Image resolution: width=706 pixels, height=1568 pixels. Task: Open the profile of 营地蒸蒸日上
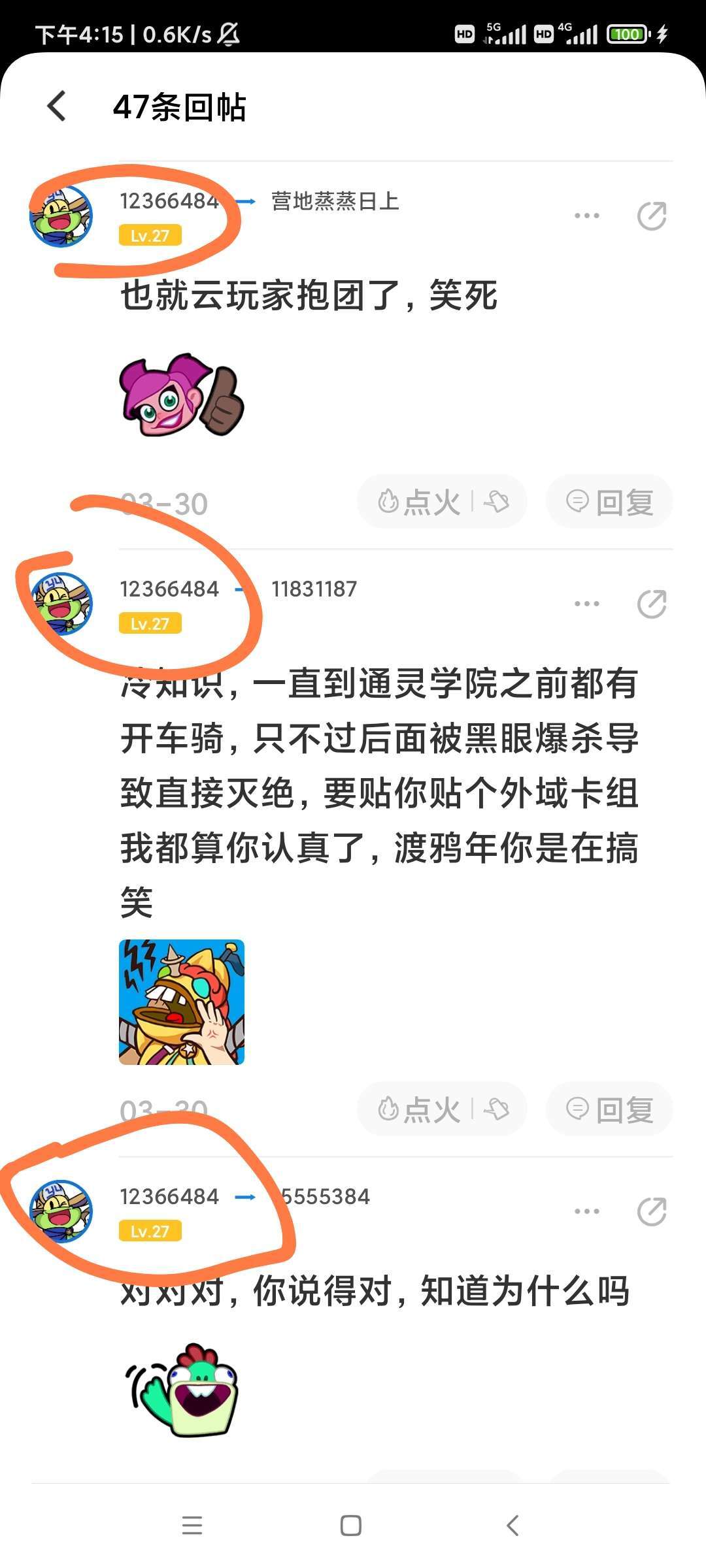(x=335, y=201)
